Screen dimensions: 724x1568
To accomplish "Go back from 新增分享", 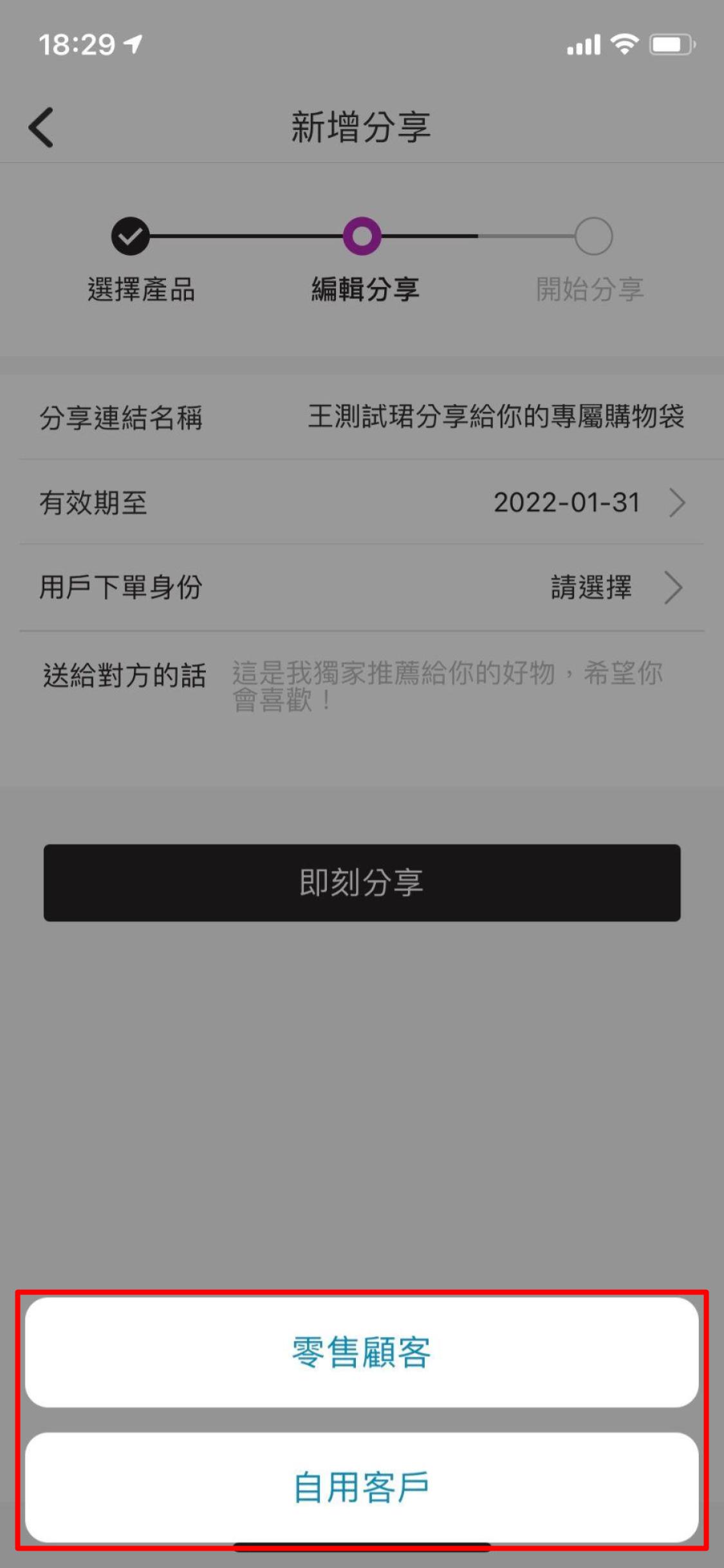I will pos(41,127).
